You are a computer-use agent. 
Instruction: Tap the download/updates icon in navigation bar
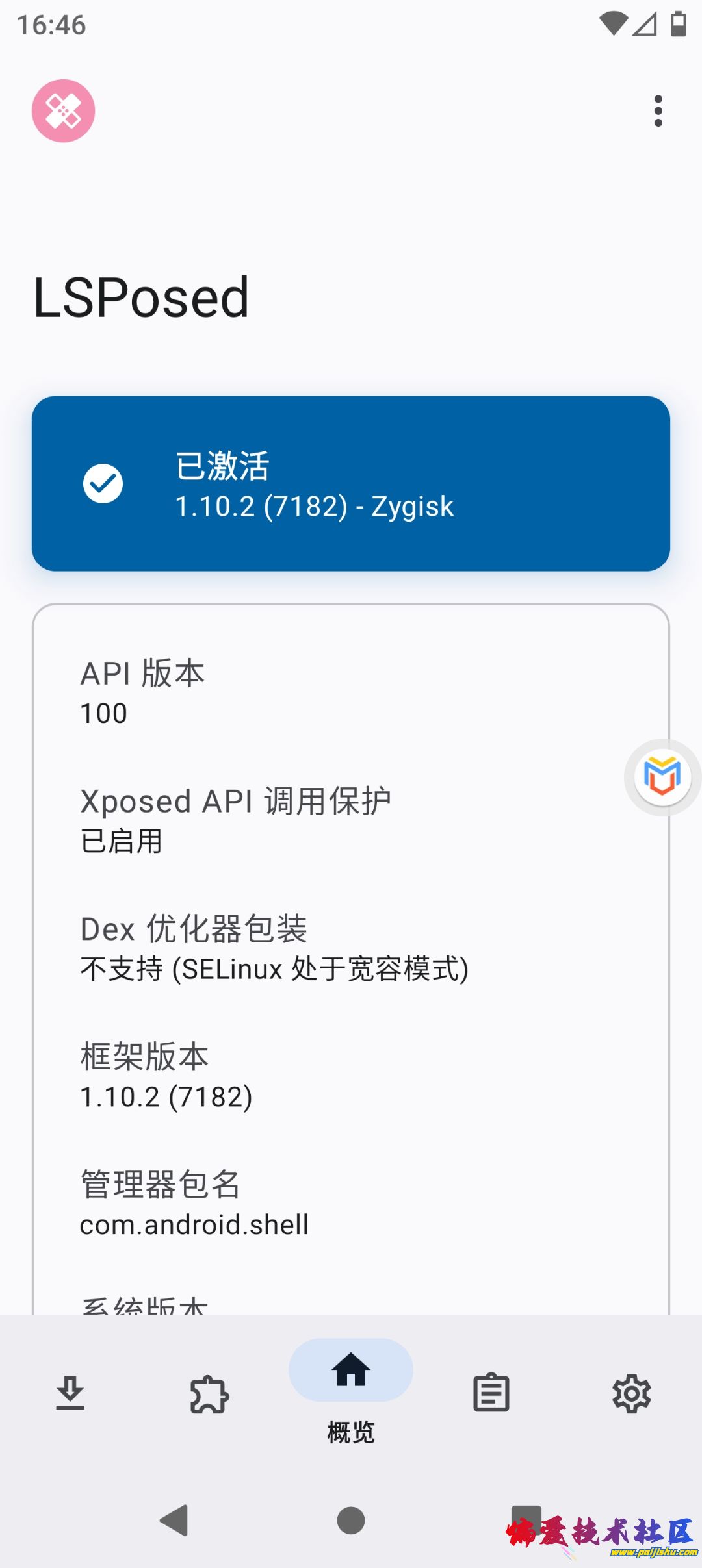point(70,1393)
